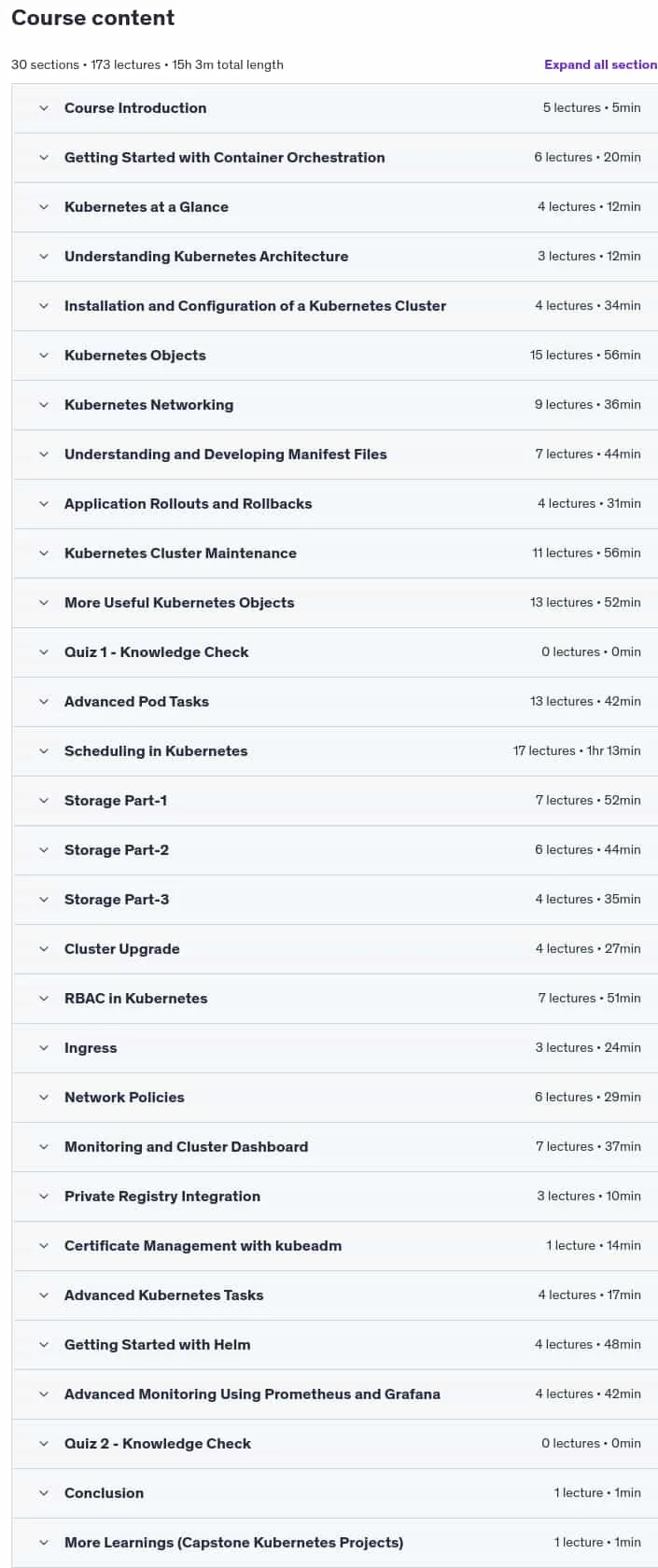Open the Ingress section

[335, 1048]
